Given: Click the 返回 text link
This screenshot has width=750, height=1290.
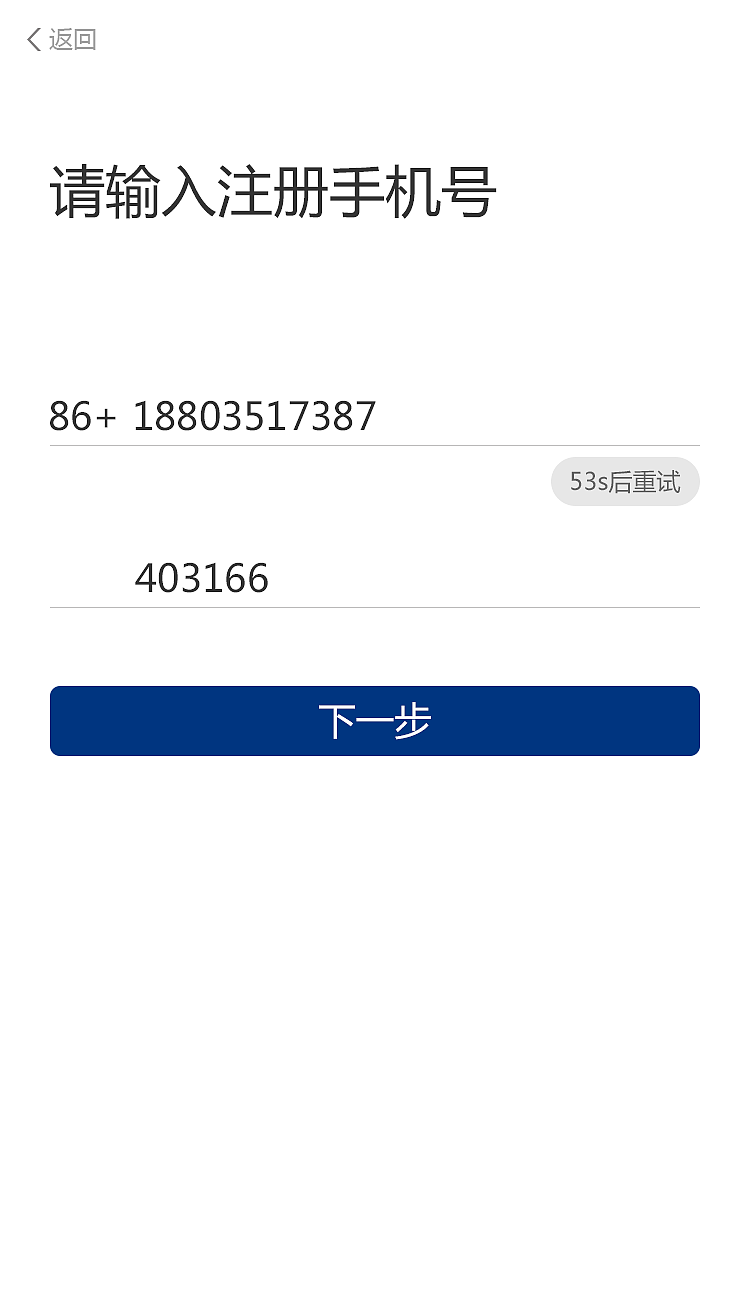Looking at the screenshot, I should [x=70, y=41].
